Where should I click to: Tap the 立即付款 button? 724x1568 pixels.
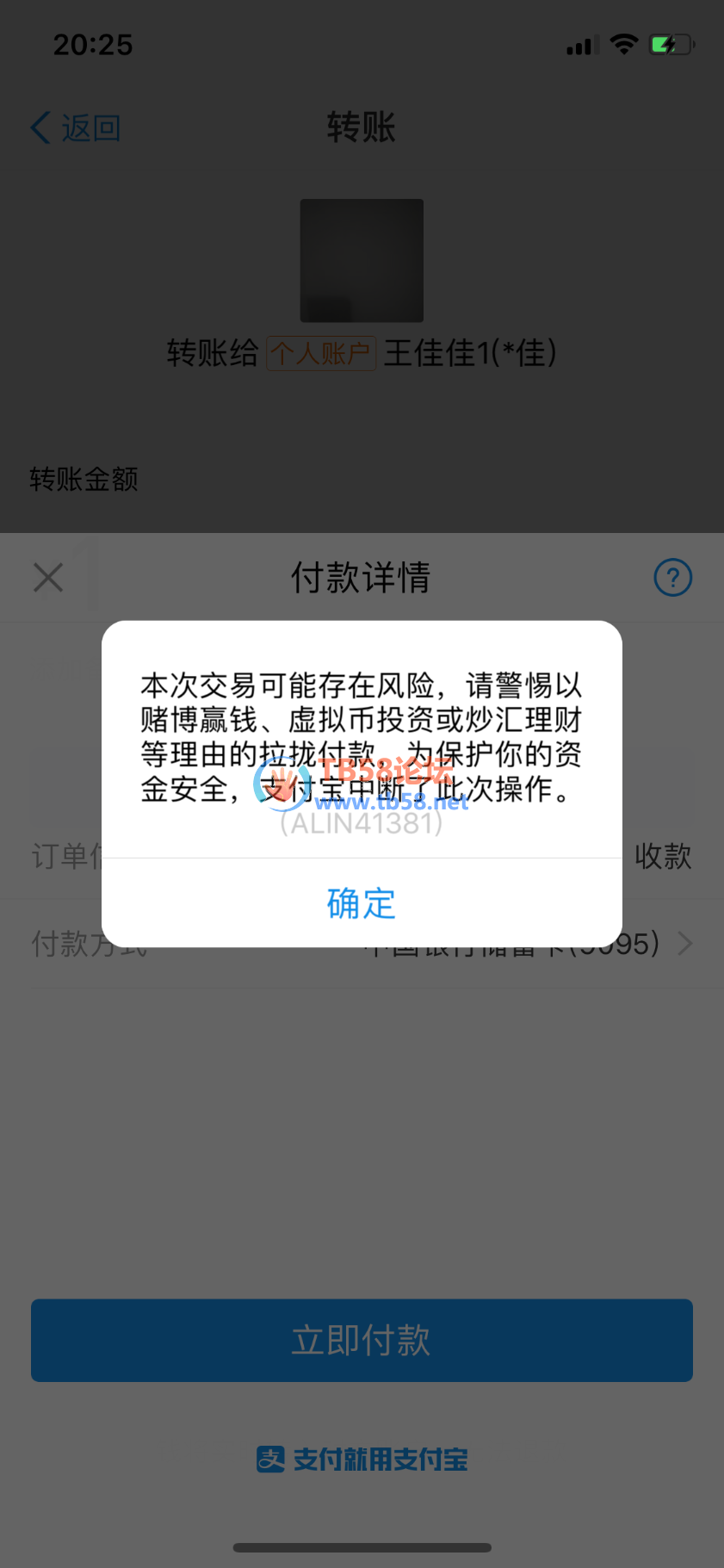pyautogui.click(x=362, y=1340)
